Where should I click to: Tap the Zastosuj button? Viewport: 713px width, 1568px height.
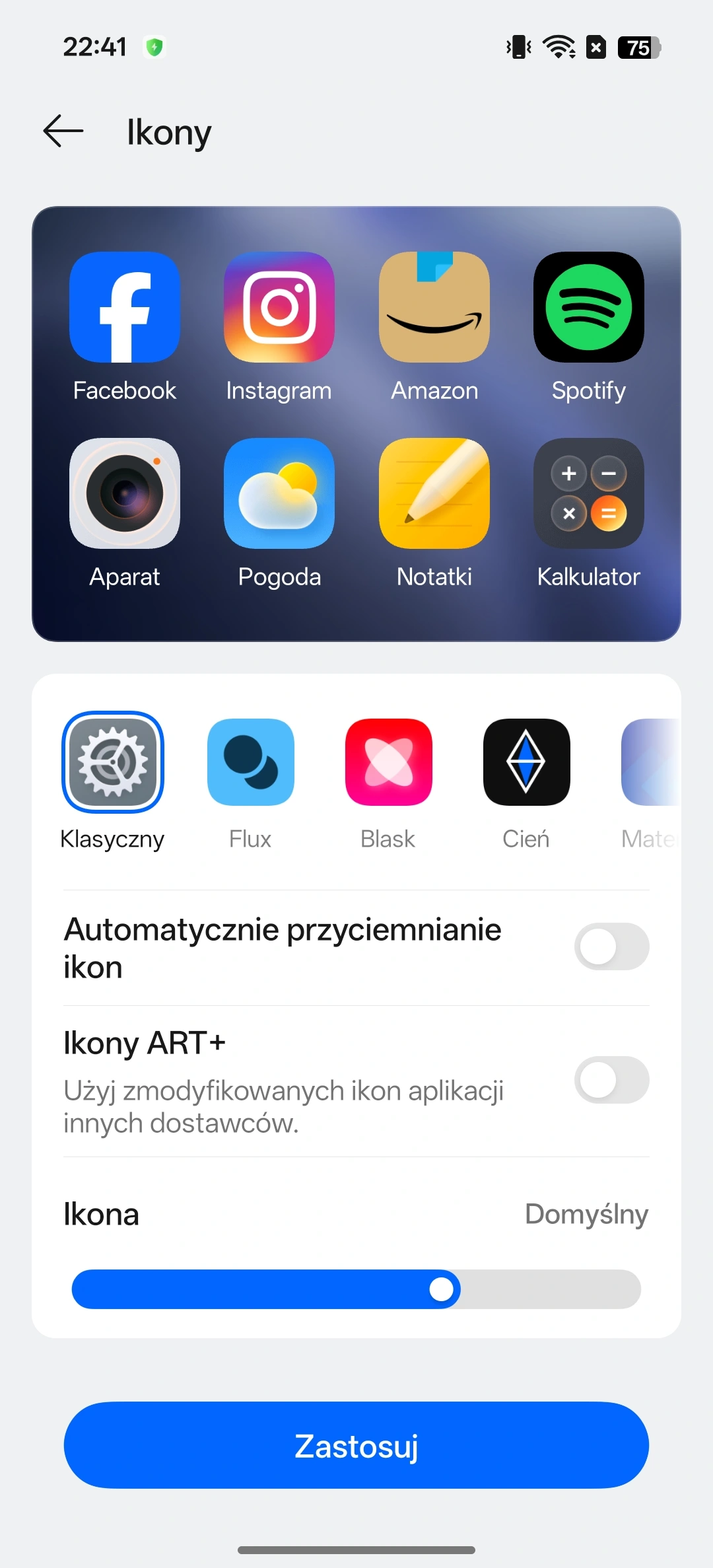coord(356,1445)
